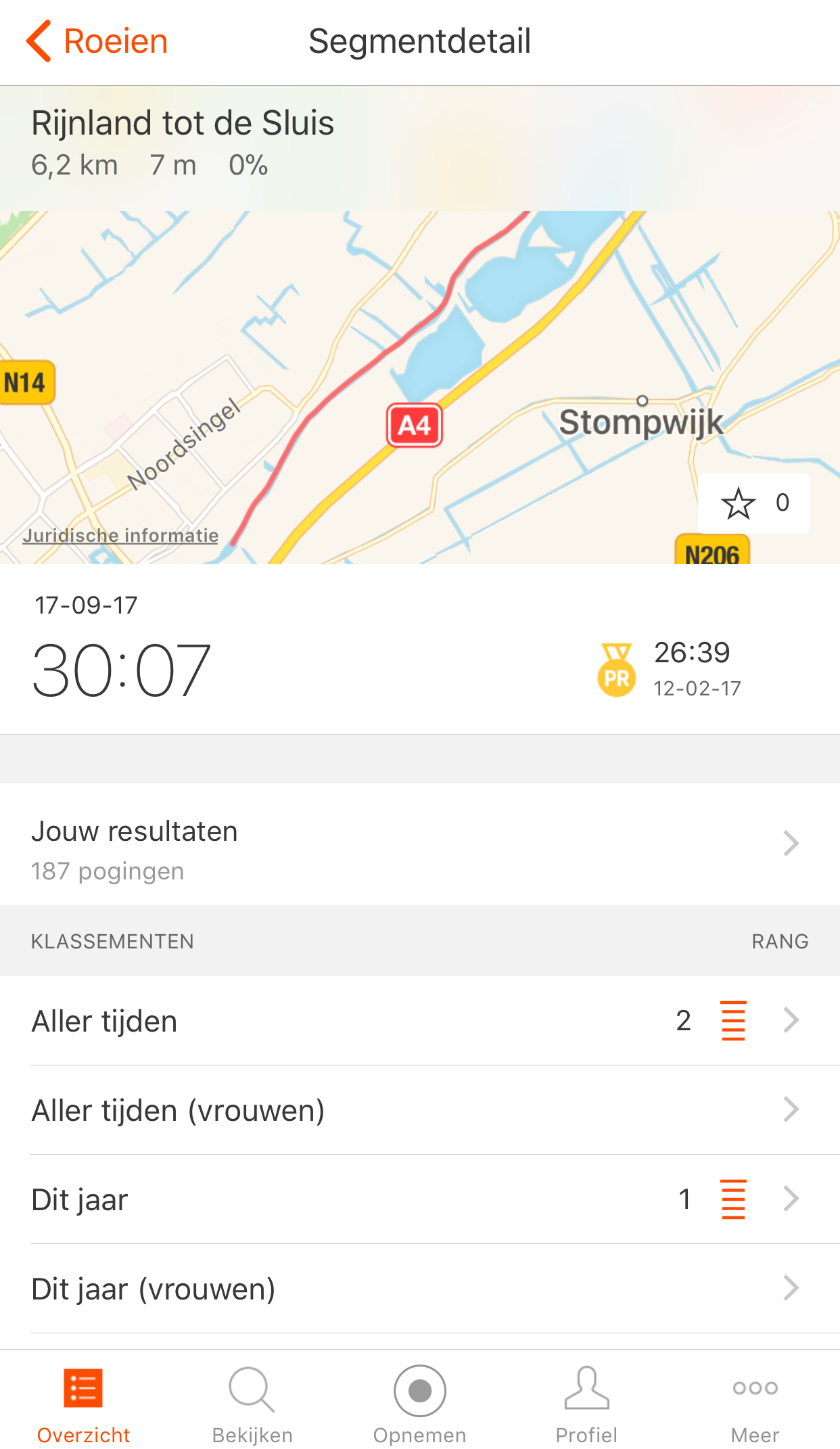Open Juridische informatie link
Image resolution: width=840 pixels, height=1449 pixels.
[120, 536]
